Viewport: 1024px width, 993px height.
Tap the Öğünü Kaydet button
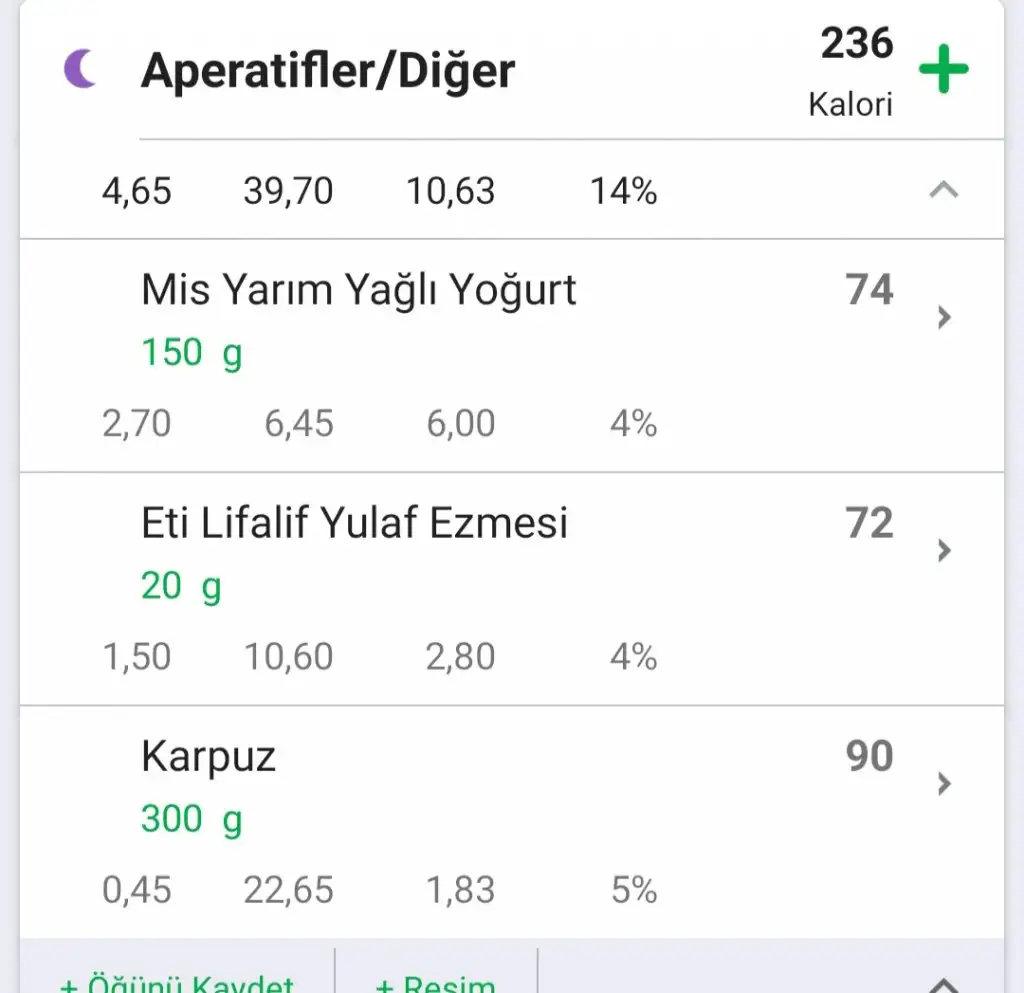177,980
